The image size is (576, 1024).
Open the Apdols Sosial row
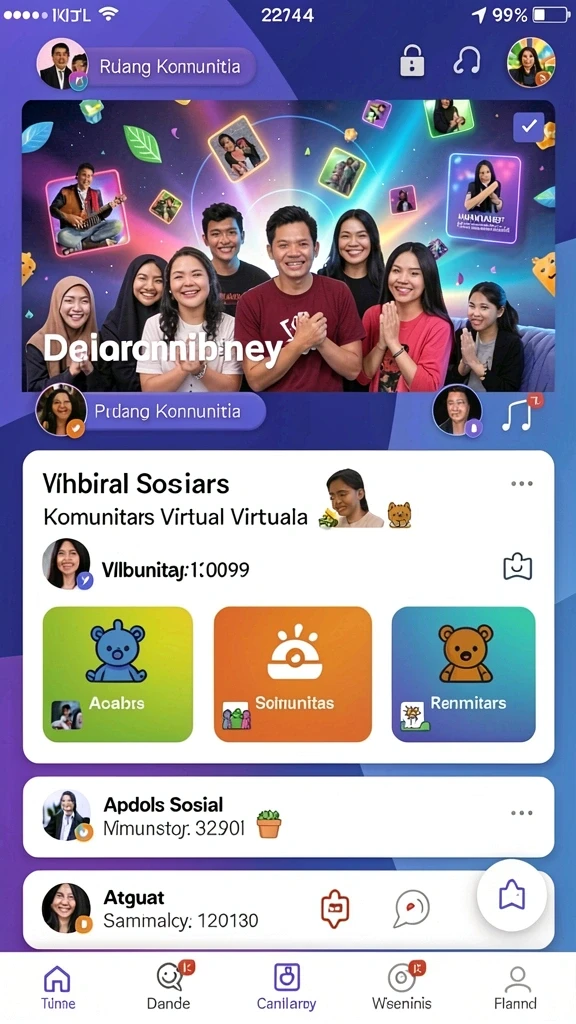[288, 817]
